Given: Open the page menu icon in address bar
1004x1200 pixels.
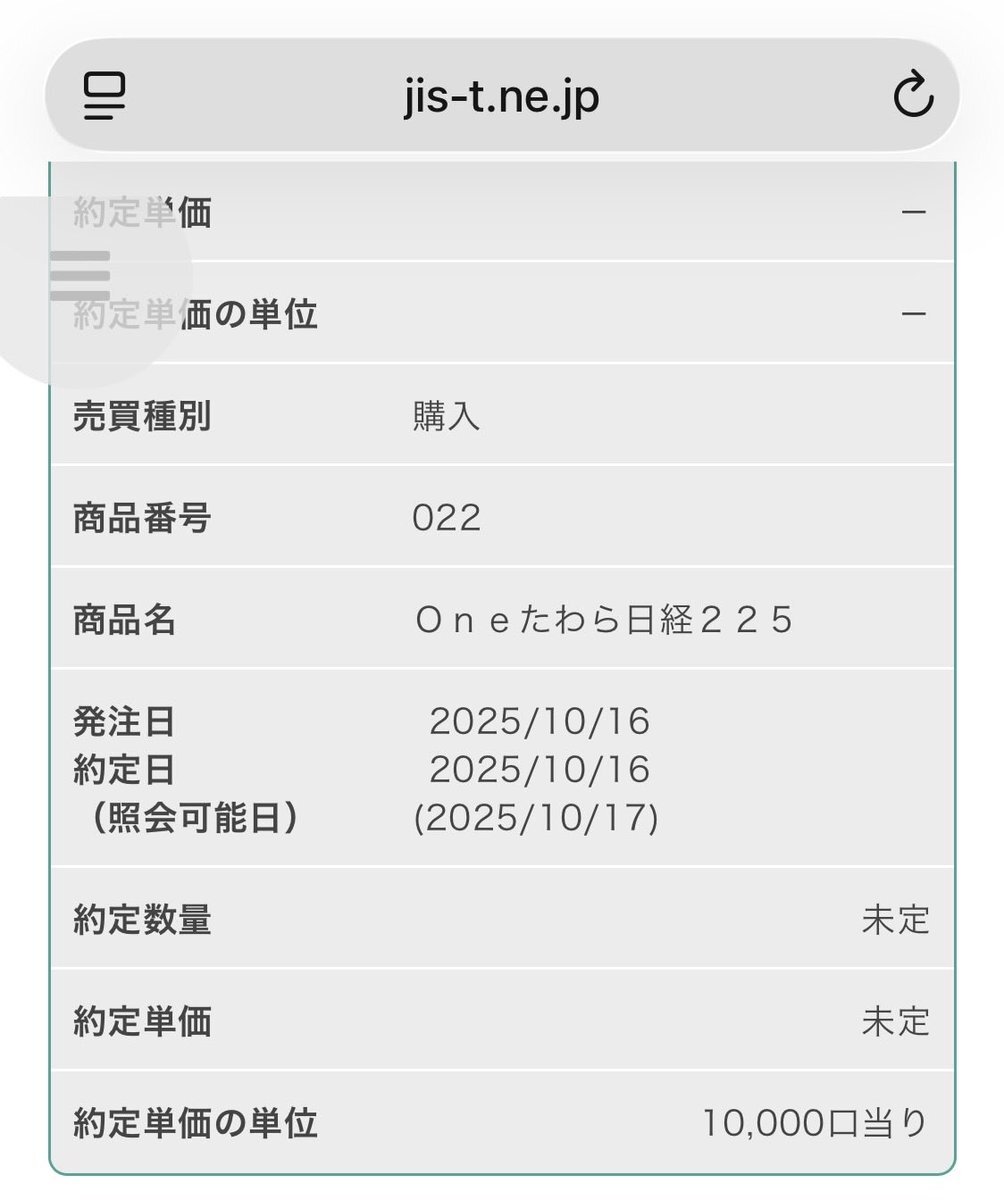Looking at the screenshot, I should pos(104,97).
